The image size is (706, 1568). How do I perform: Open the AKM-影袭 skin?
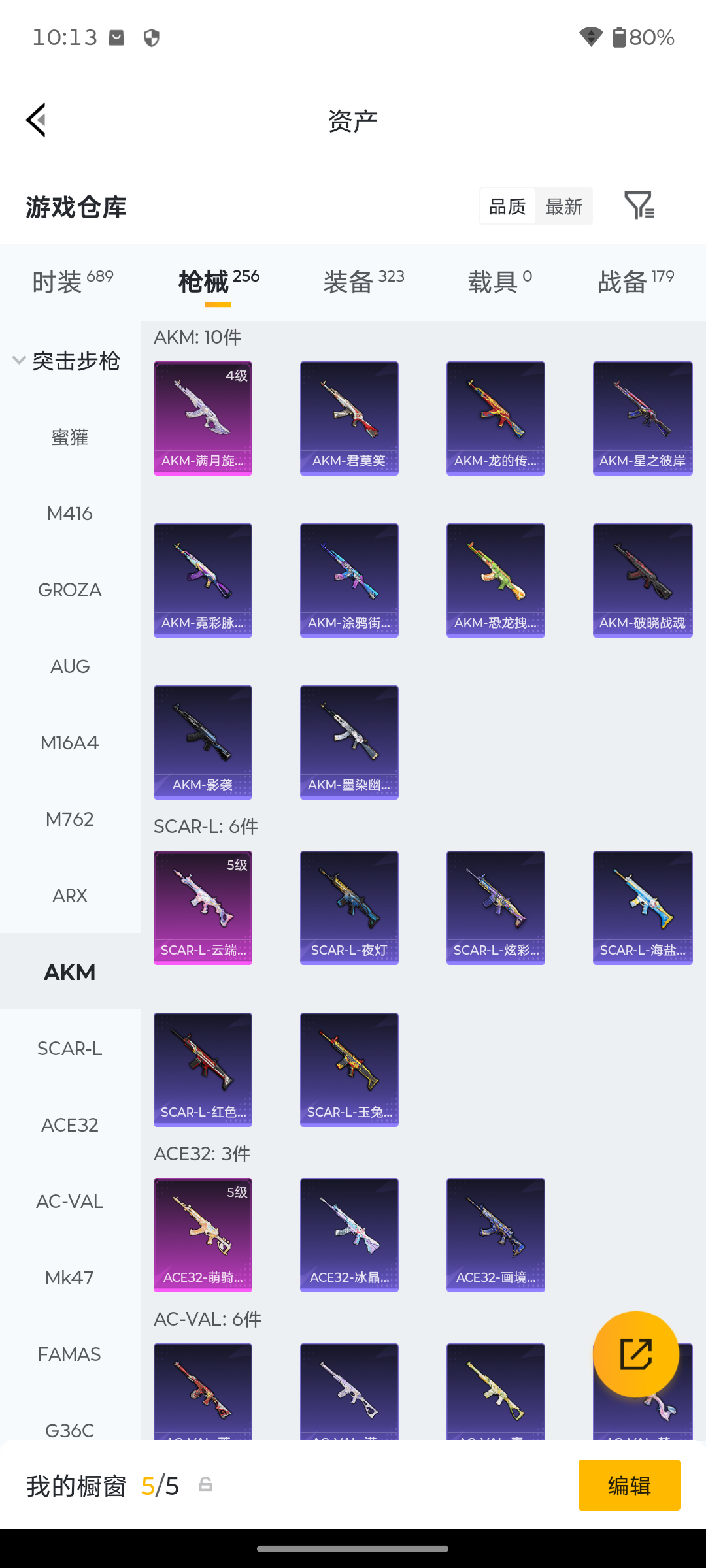click(x=203, y=742)
